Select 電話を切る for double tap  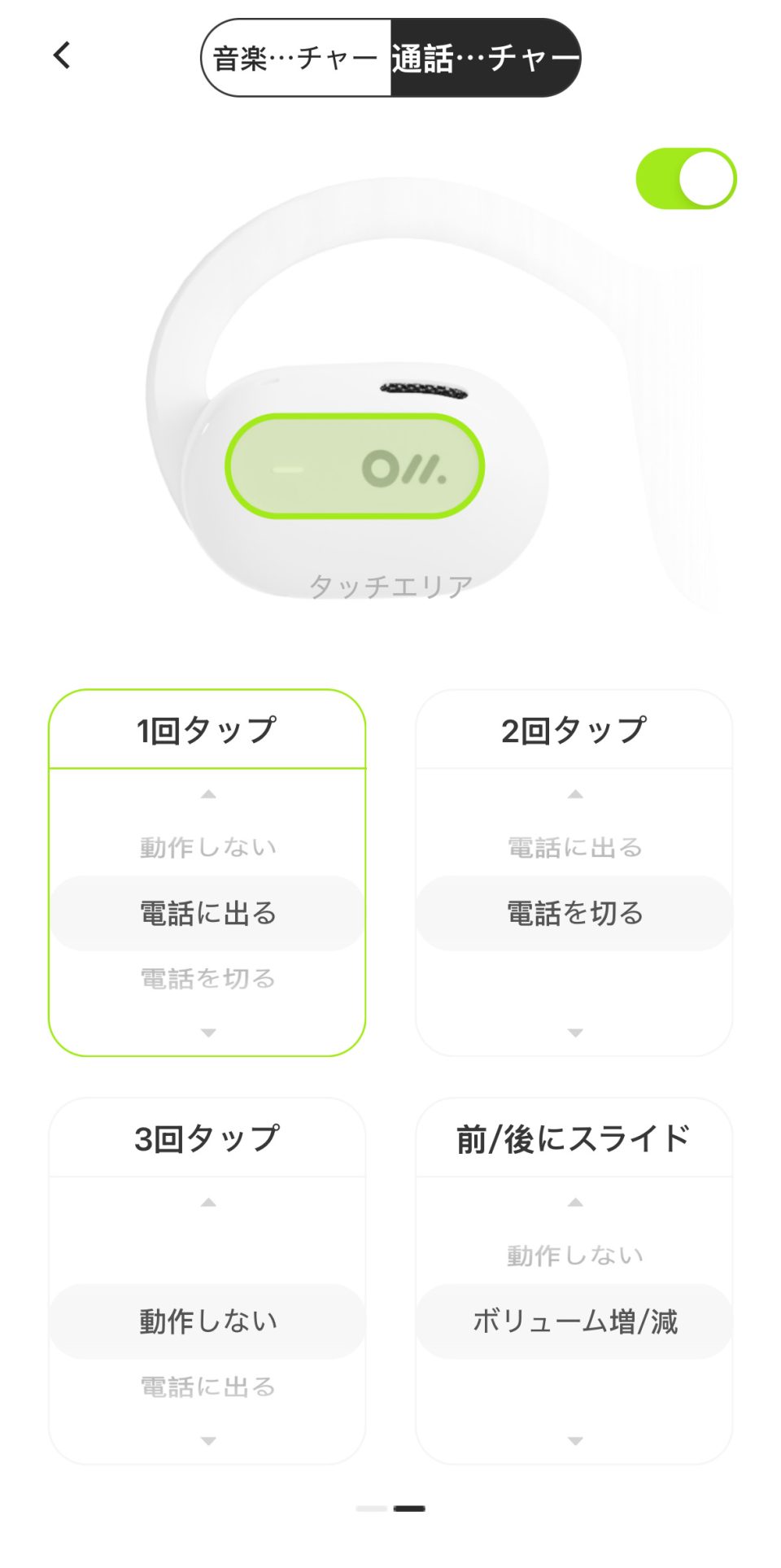click(x=574, y=912)
